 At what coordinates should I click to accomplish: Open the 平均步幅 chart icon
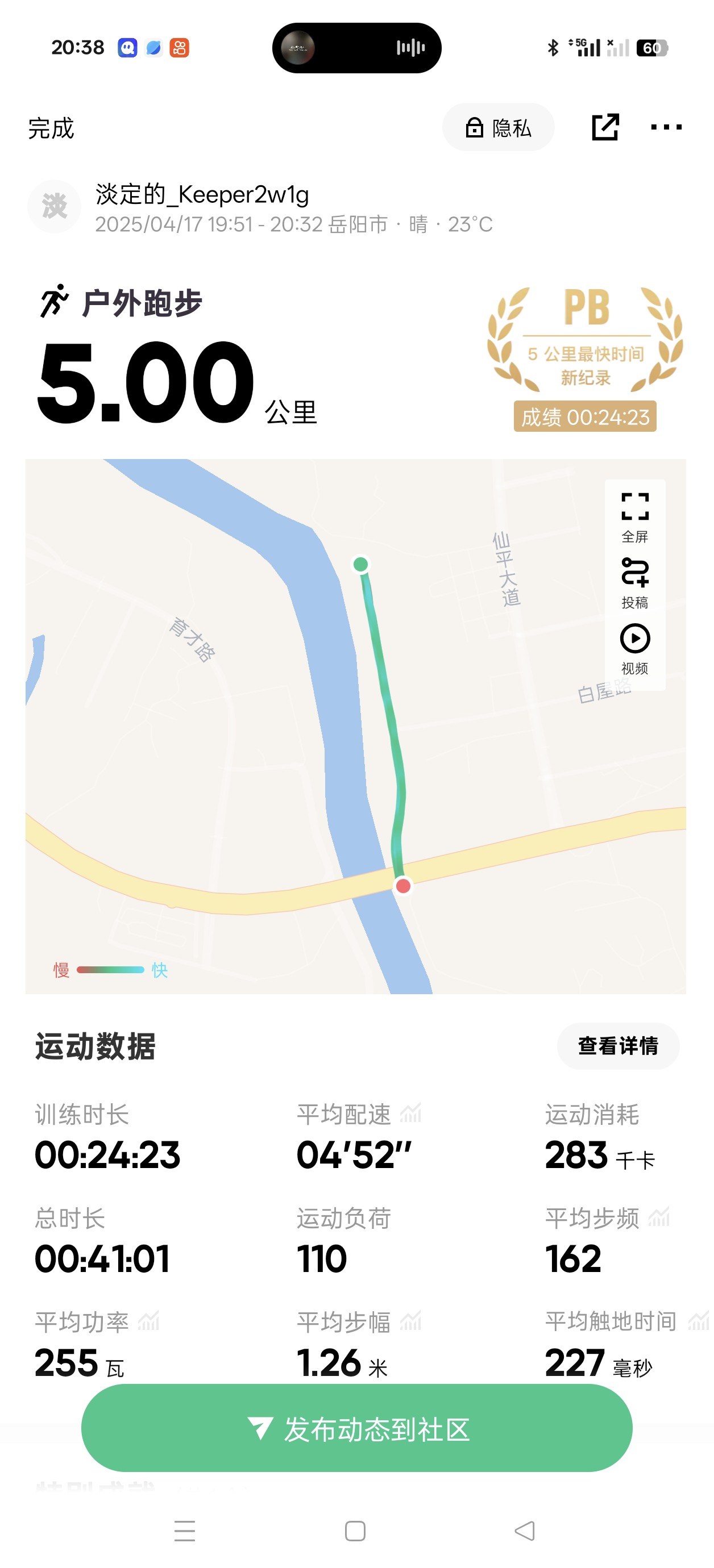point(410,1321)
